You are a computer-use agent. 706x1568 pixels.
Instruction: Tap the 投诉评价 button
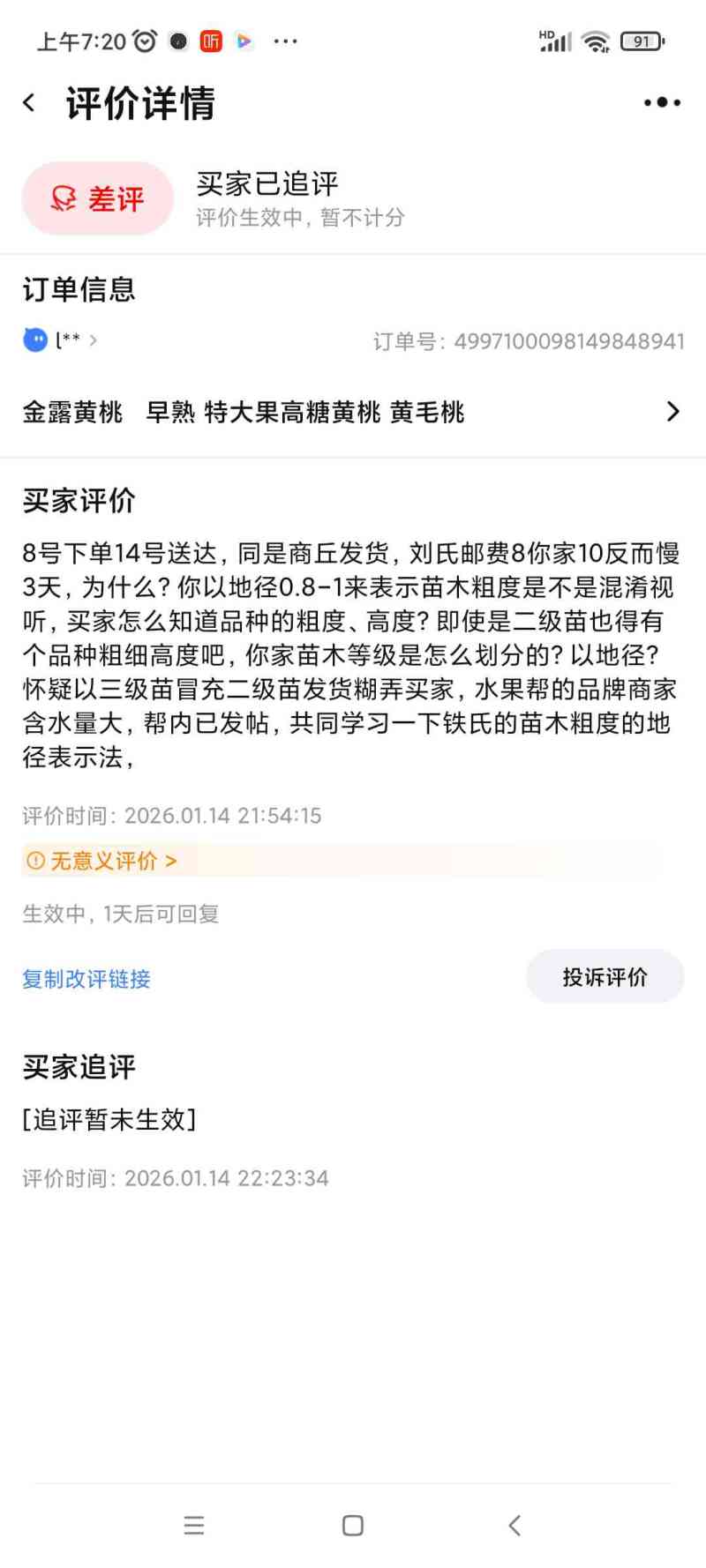(605, 977)
